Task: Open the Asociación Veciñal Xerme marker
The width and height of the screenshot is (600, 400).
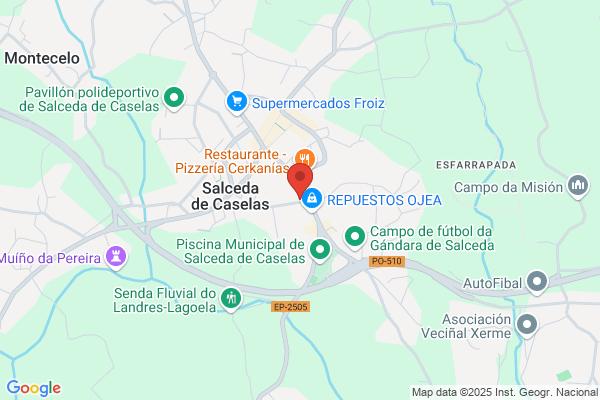Action: pos(527,326)
